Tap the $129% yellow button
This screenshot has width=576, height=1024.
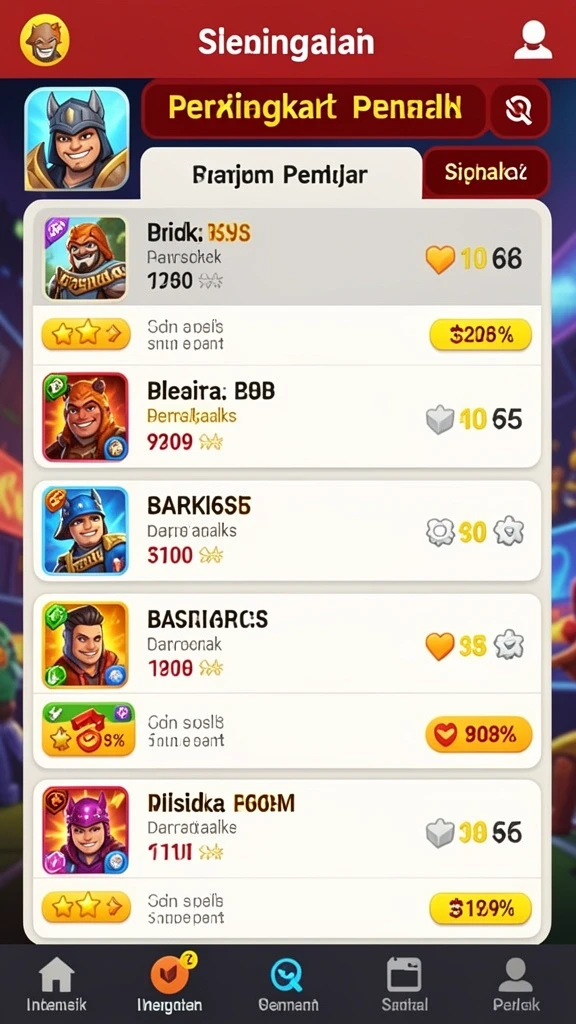click(481, 908)
